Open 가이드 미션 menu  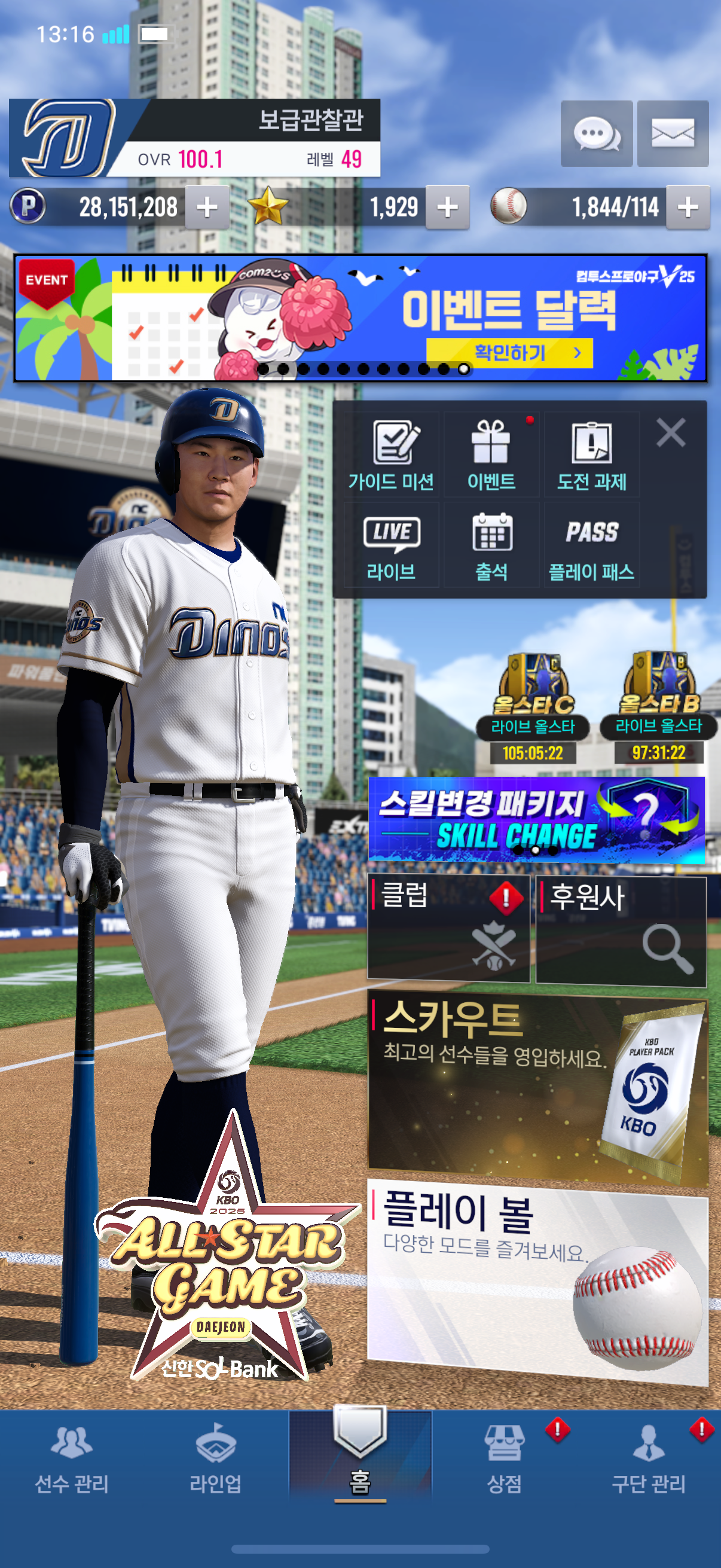click(391, 454)
